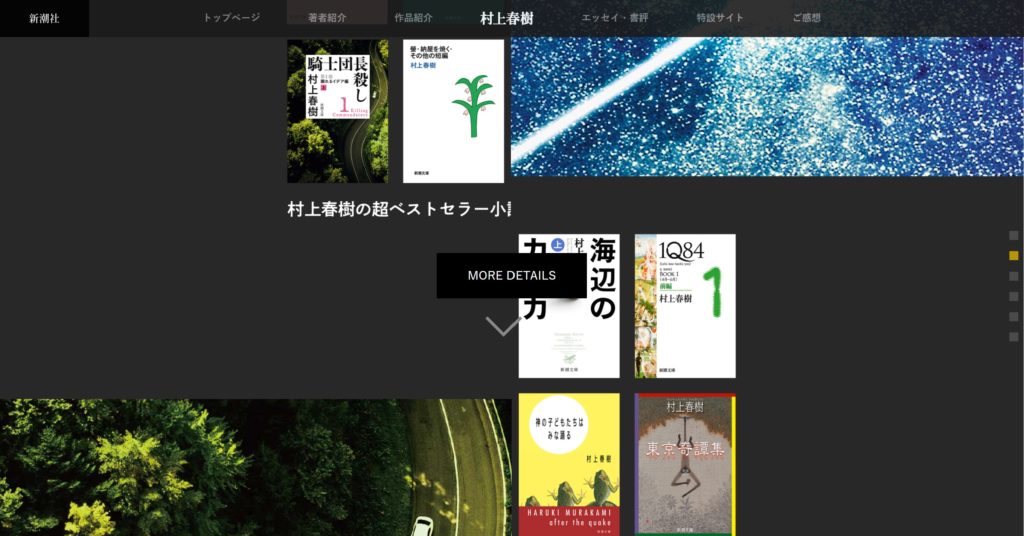Viewport: 1024px width, 536px height.
Task: Open the 東京奇譚集 book cover
Action: click(685, 464)
